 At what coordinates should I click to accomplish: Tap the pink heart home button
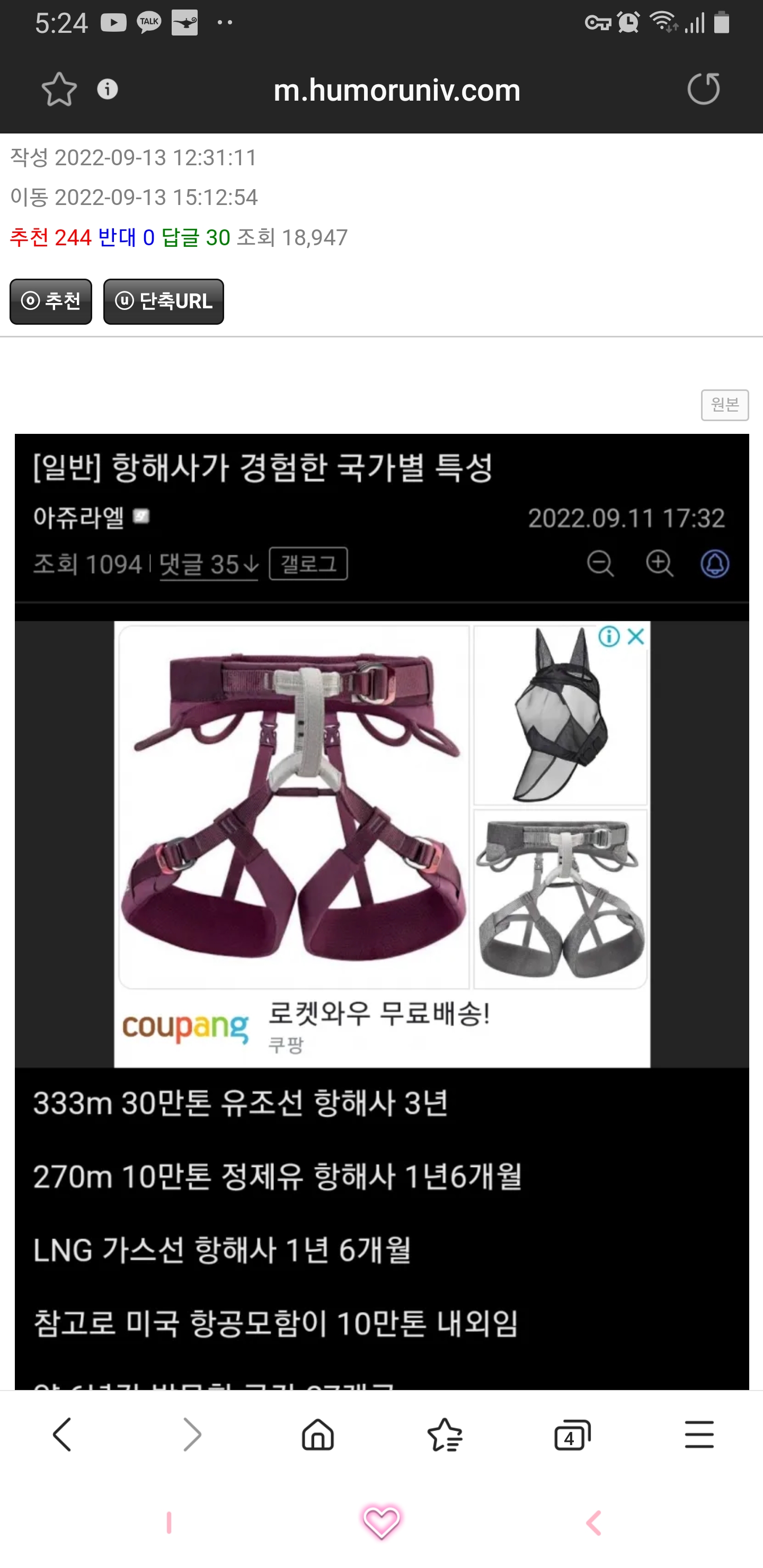click(x=381, y=1522)
